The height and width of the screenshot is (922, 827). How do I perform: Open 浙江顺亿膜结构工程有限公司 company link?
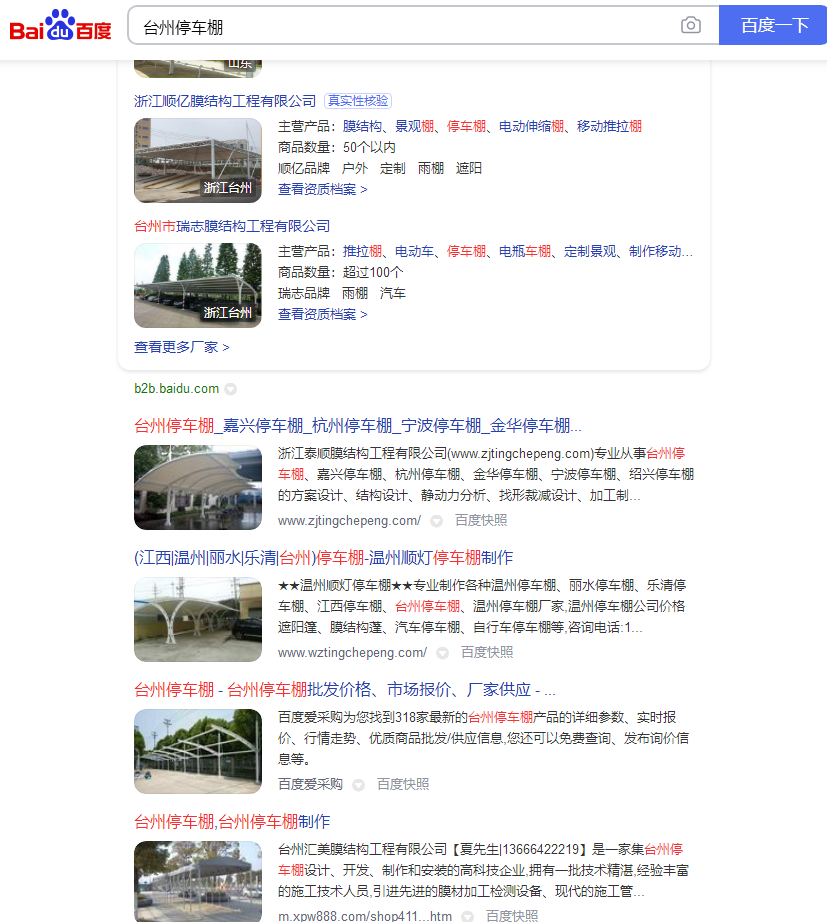point(225,101)
